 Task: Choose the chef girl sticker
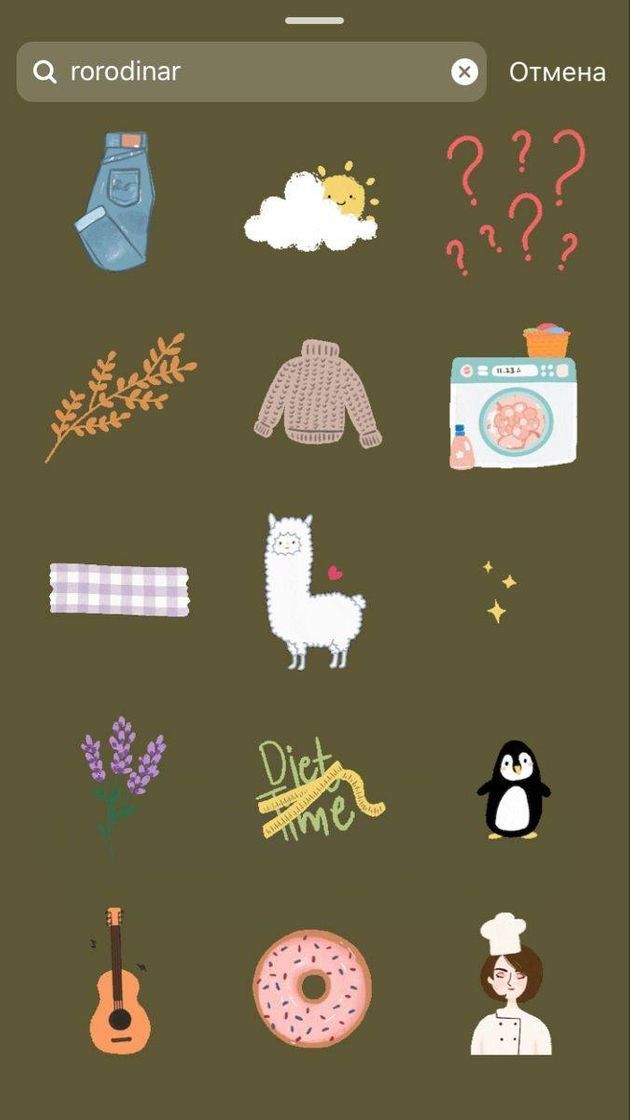pos(509,985)
